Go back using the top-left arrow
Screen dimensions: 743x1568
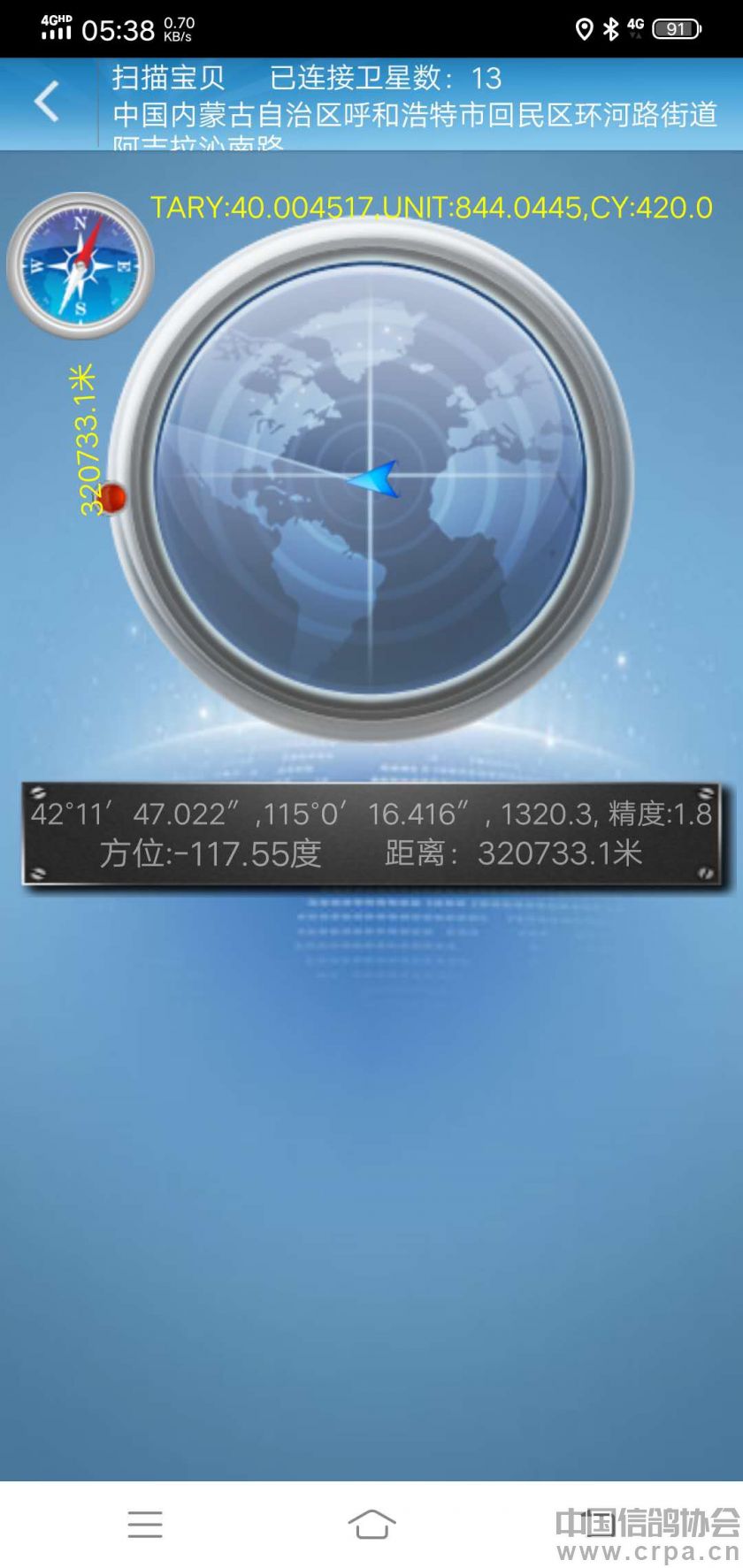(46, 102)
